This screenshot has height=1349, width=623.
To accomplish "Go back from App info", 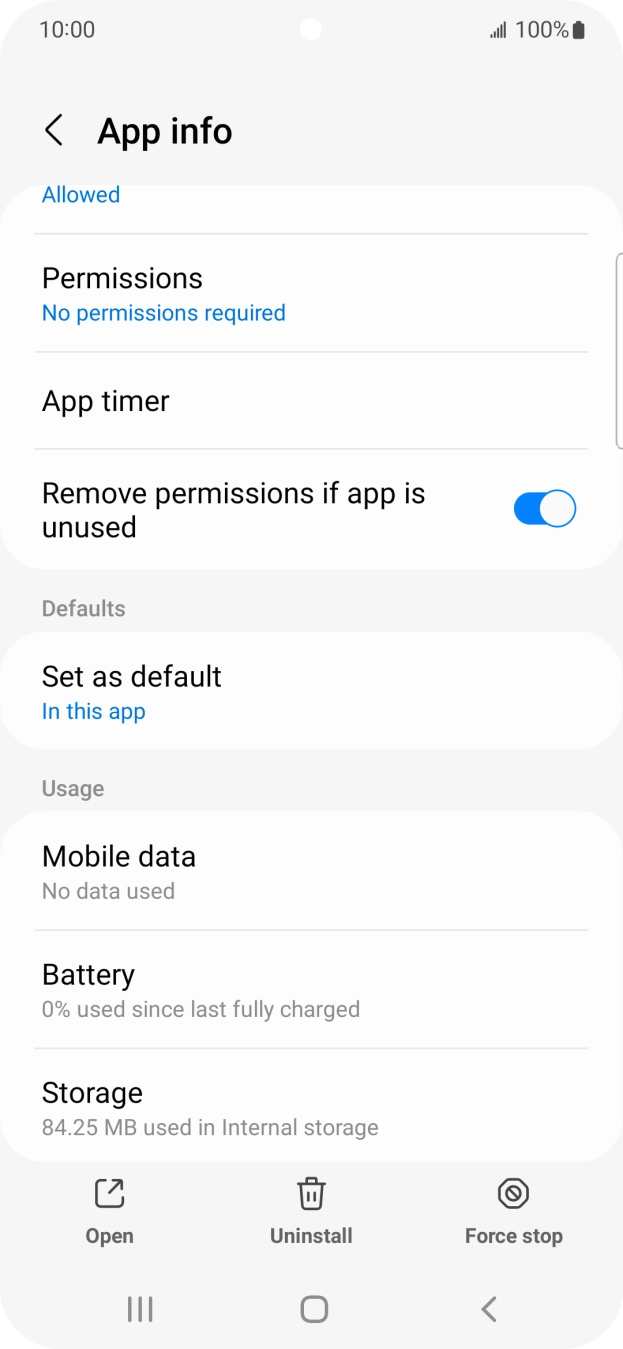I will 54,131.
